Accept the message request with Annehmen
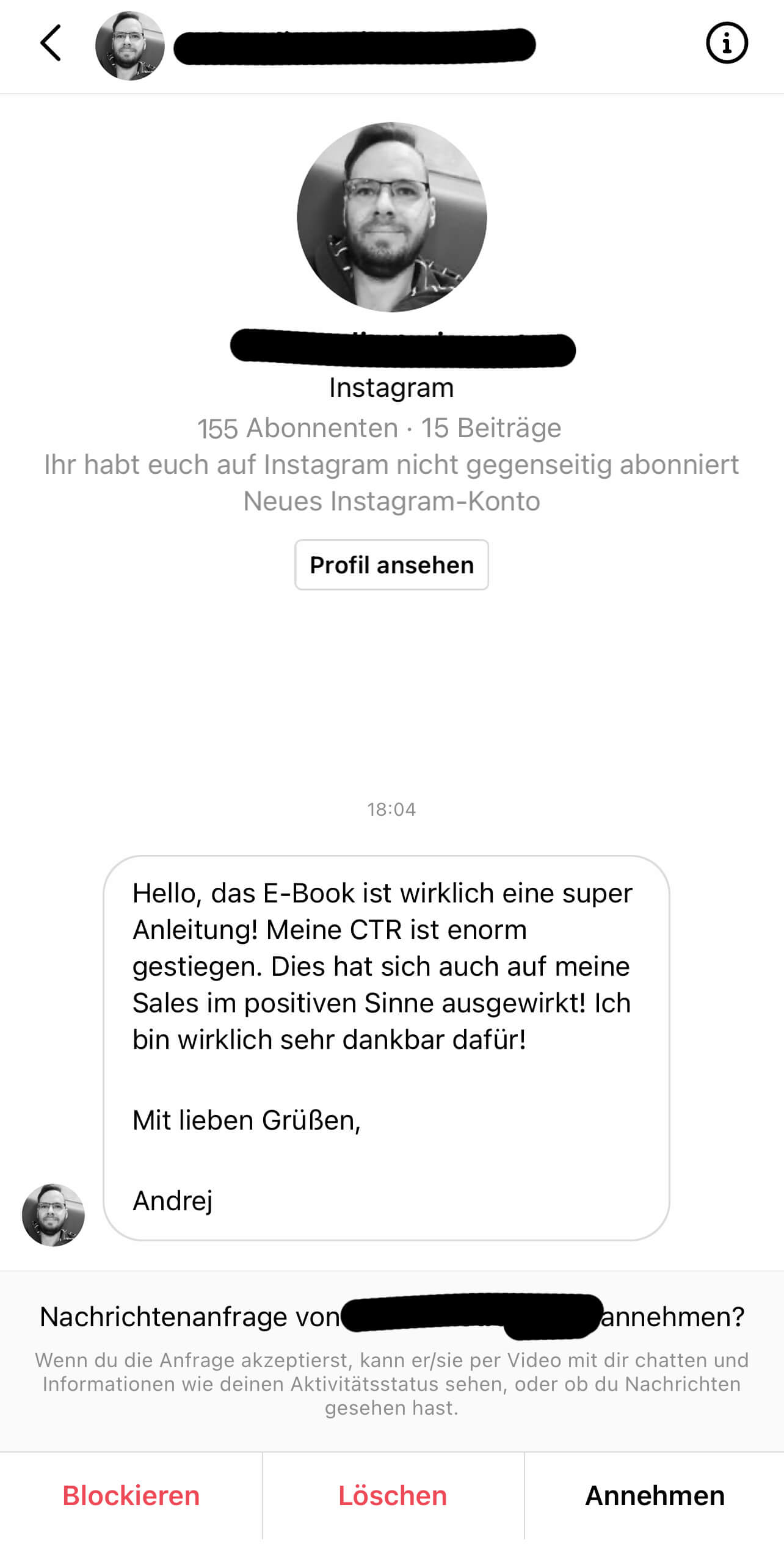The height and width of the screenshot is (1568, 784). tap(655, 1496)
